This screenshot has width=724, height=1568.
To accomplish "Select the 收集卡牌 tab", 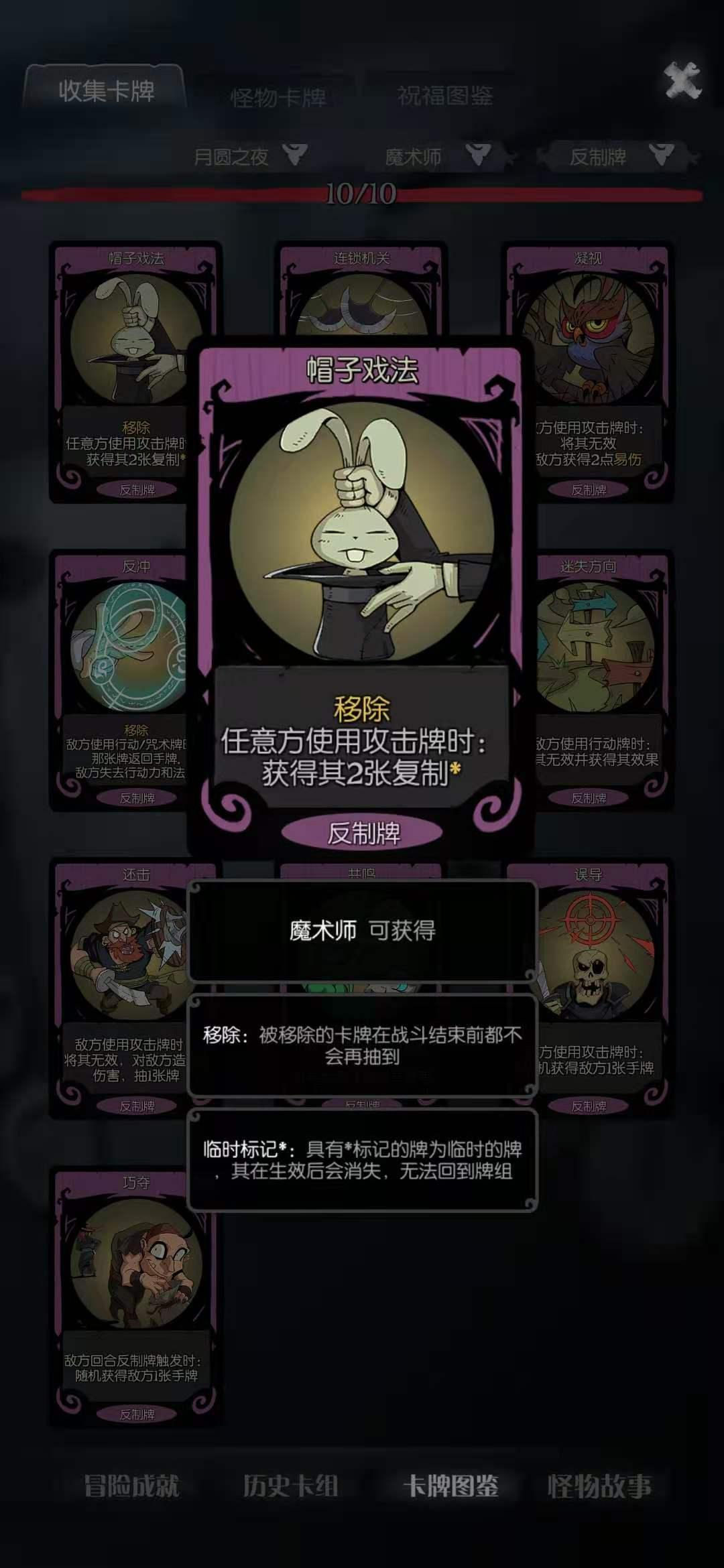I will tap(106, 90).
